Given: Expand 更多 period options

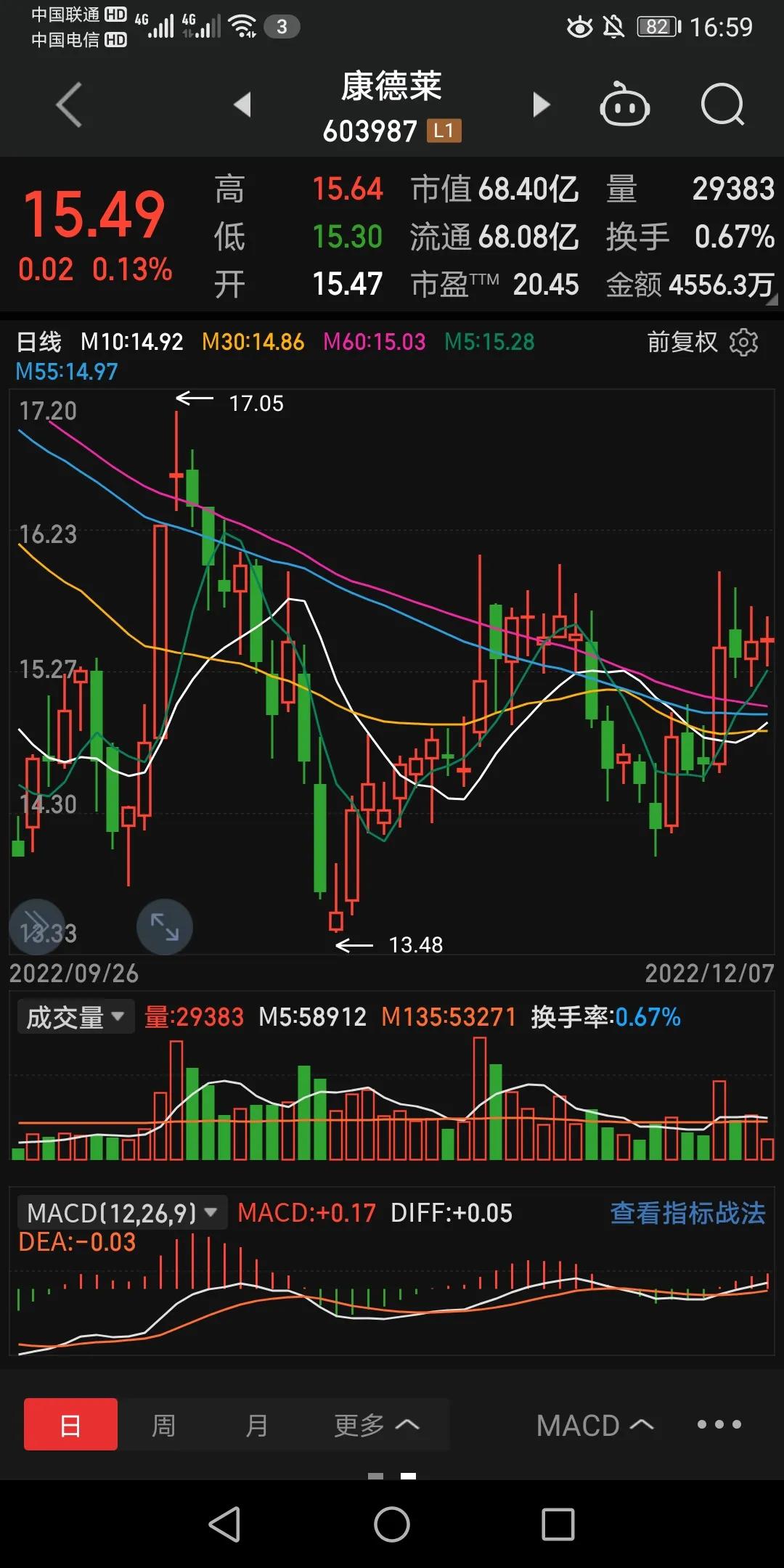Looking at the screenshot, I should (x=375, y=1425).
